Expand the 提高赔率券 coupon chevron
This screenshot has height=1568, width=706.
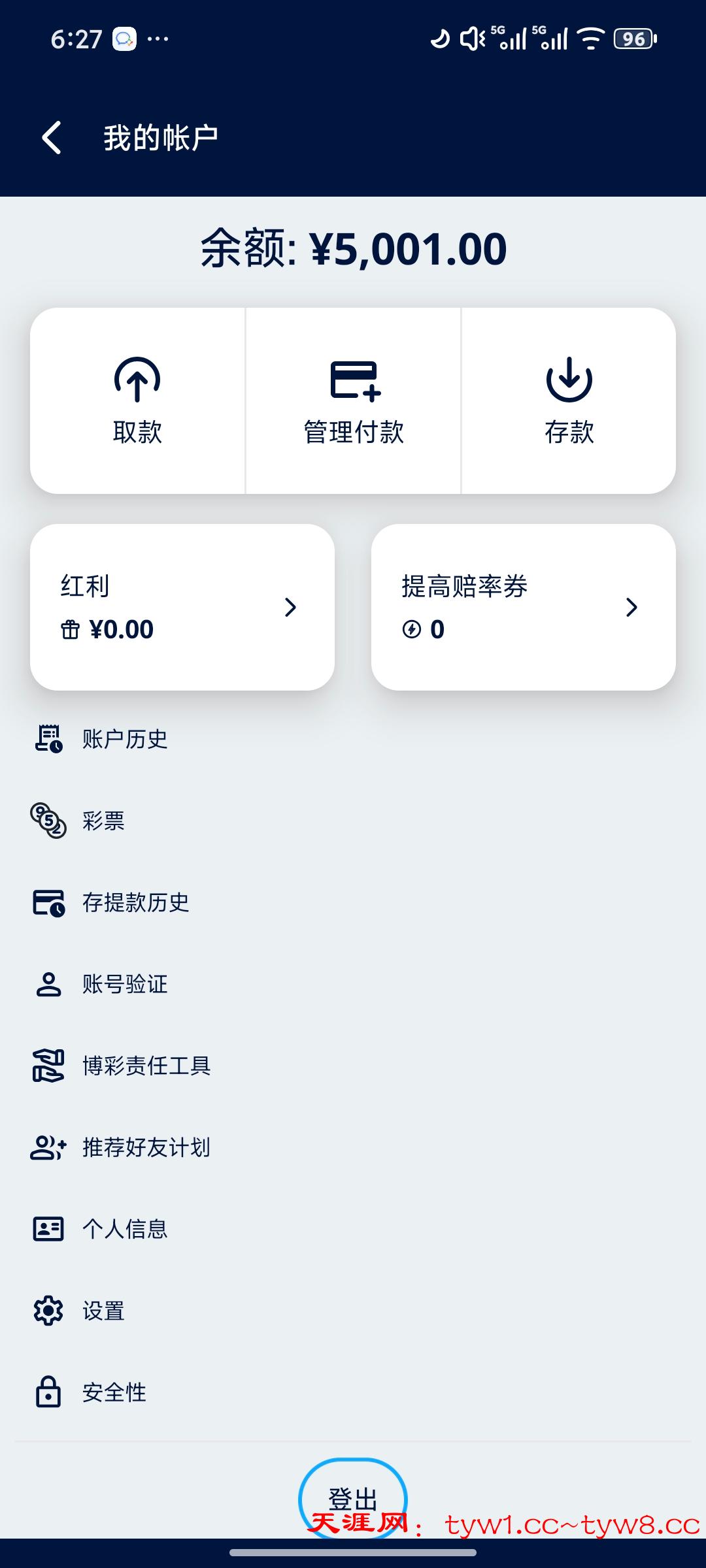point(632,607)
